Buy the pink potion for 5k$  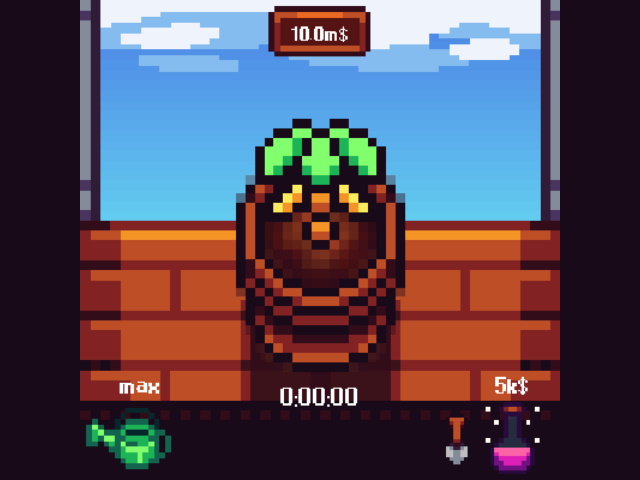pos(512,442)
